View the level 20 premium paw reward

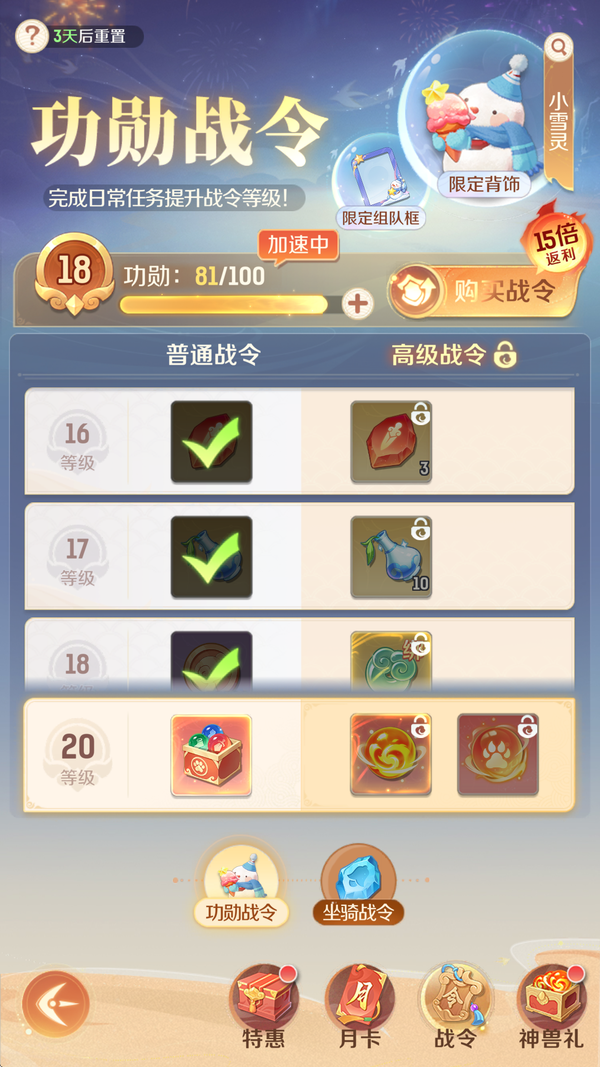(x=498, y=755)
